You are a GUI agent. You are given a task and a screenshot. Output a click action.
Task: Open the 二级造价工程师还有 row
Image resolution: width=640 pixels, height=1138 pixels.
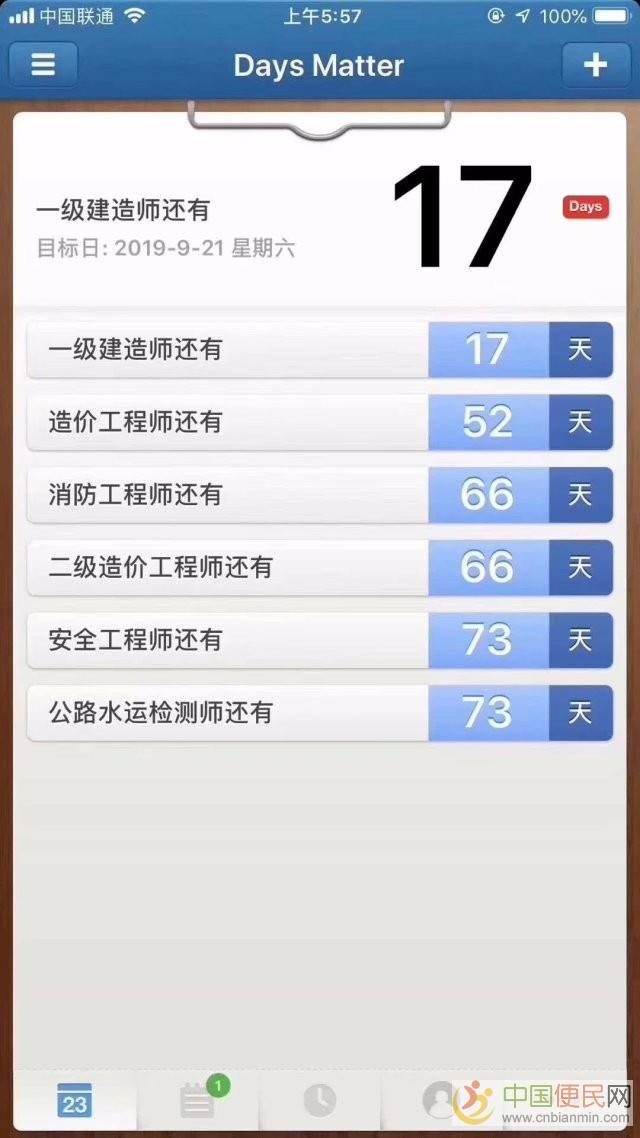point(320,567)
